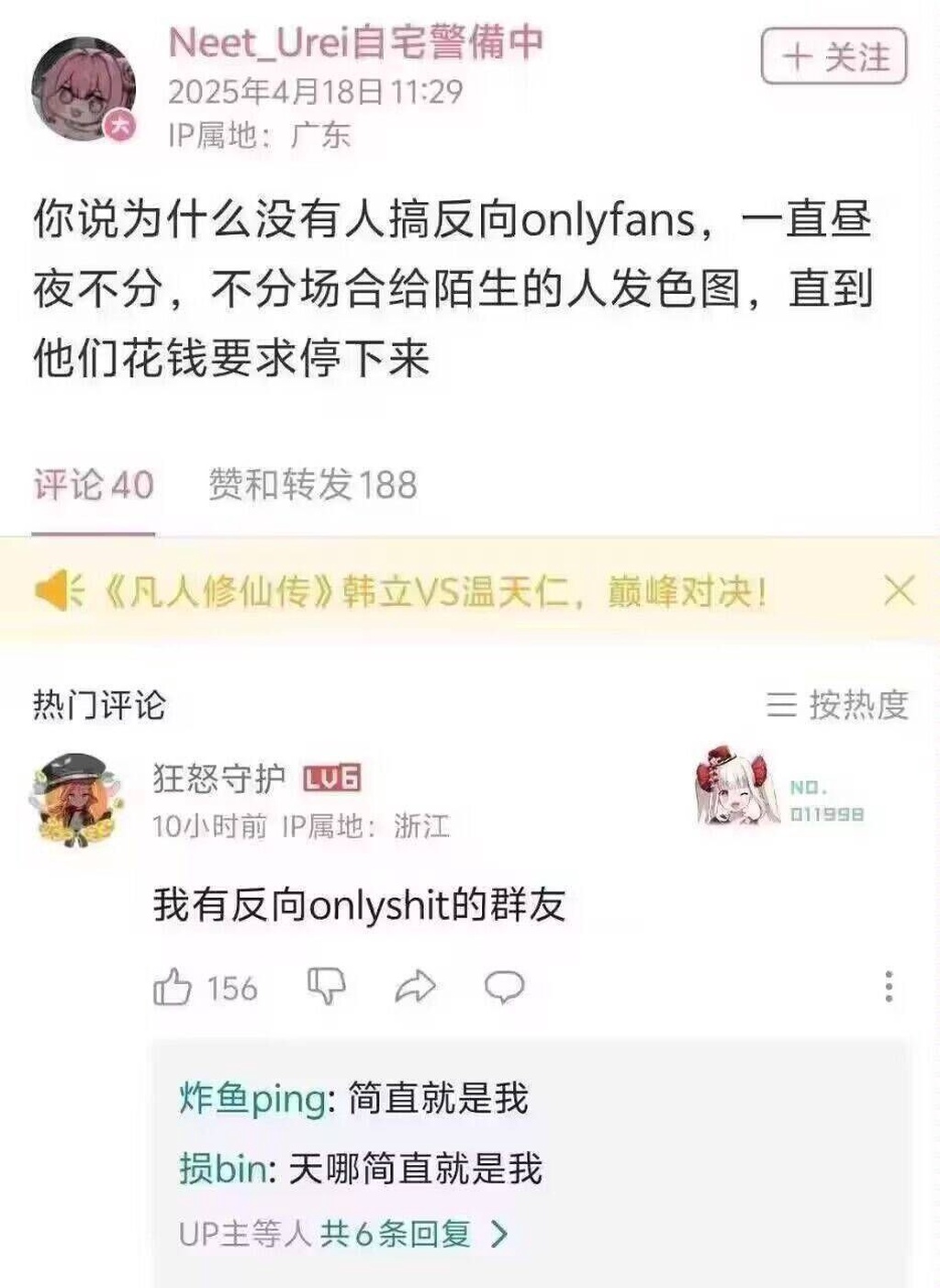This screenshot has height=1288, width=940.
Task: Open Neet_Urei's profile avatar
Action: point(83,89)
